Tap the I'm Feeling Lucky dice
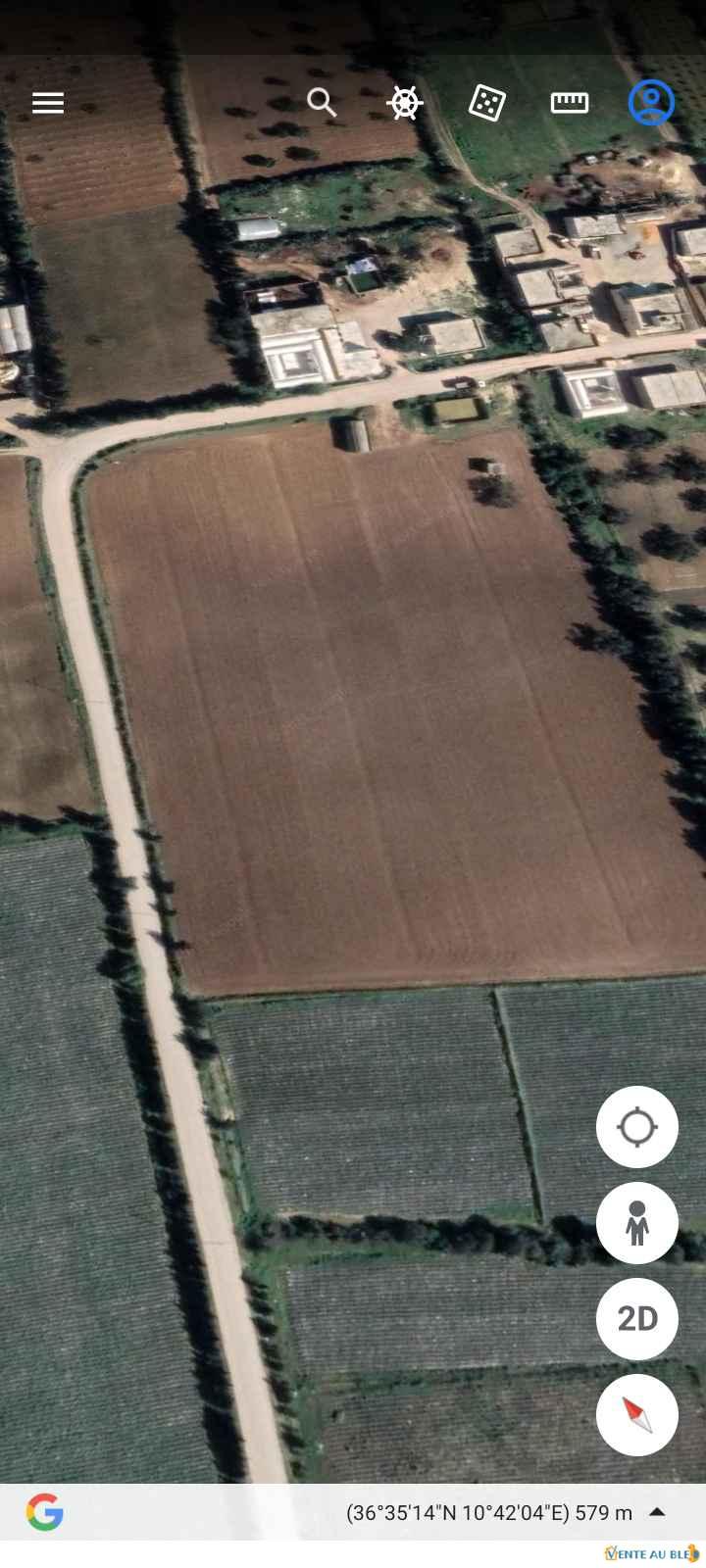 click(487, 103)
